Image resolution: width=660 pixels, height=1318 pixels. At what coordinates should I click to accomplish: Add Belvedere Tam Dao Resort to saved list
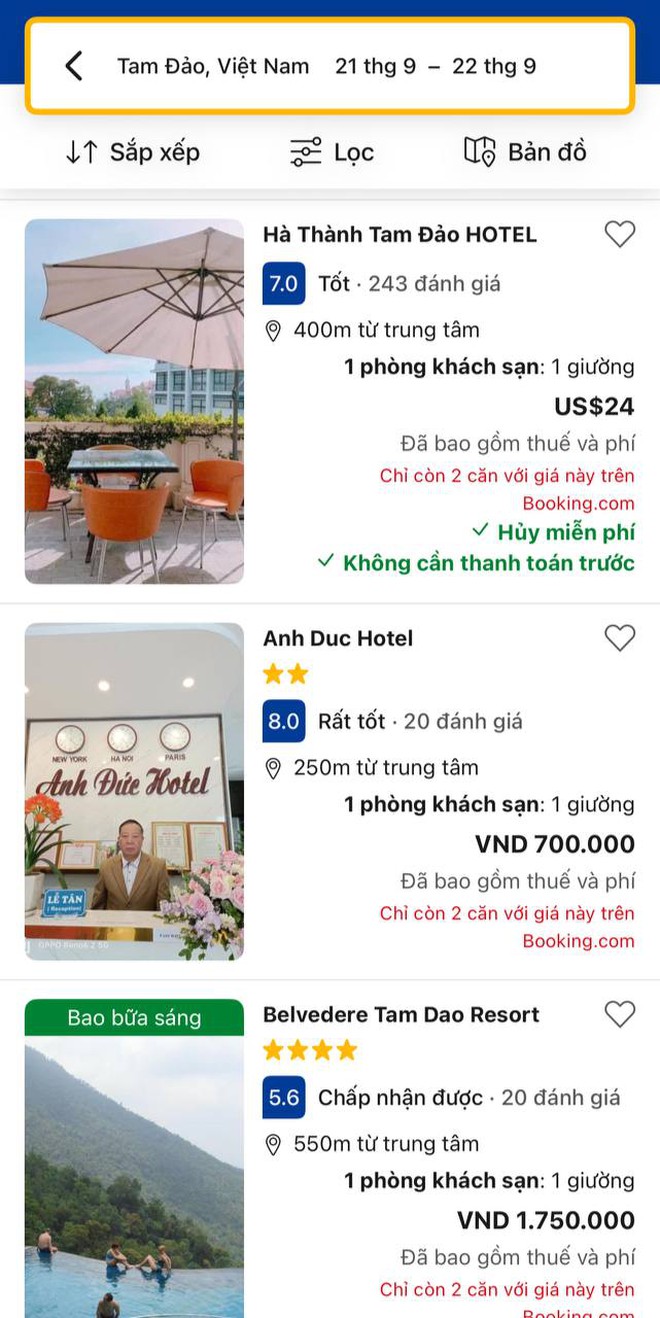coord(620,1014)
